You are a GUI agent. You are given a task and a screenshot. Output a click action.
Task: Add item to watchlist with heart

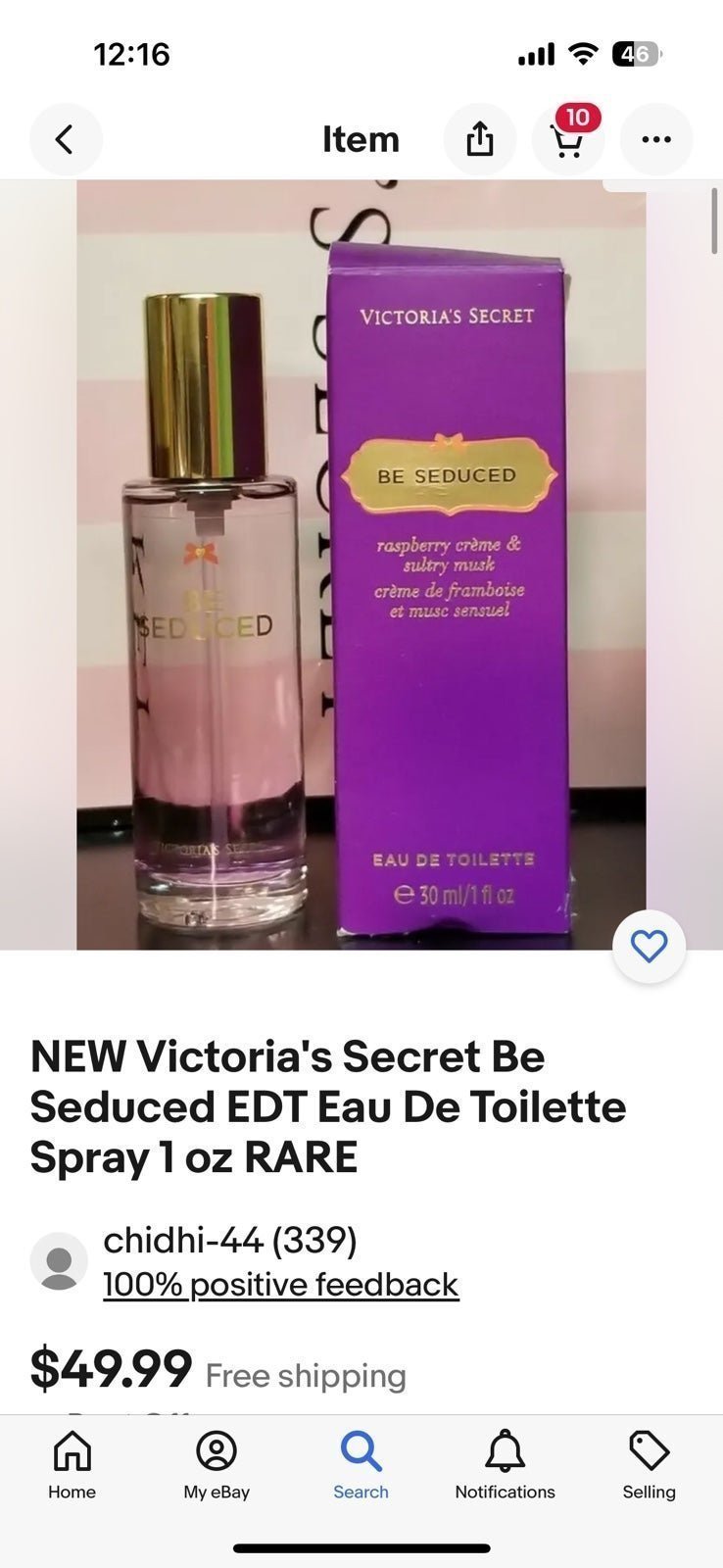[x=649, y=947]
